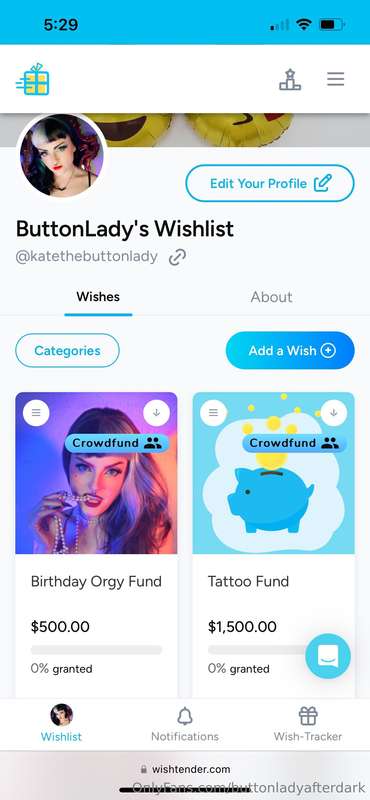The width and height of the screenshot is (370, 800).
Task: Tap Add a Wish button
Action: tap(290, 351)
